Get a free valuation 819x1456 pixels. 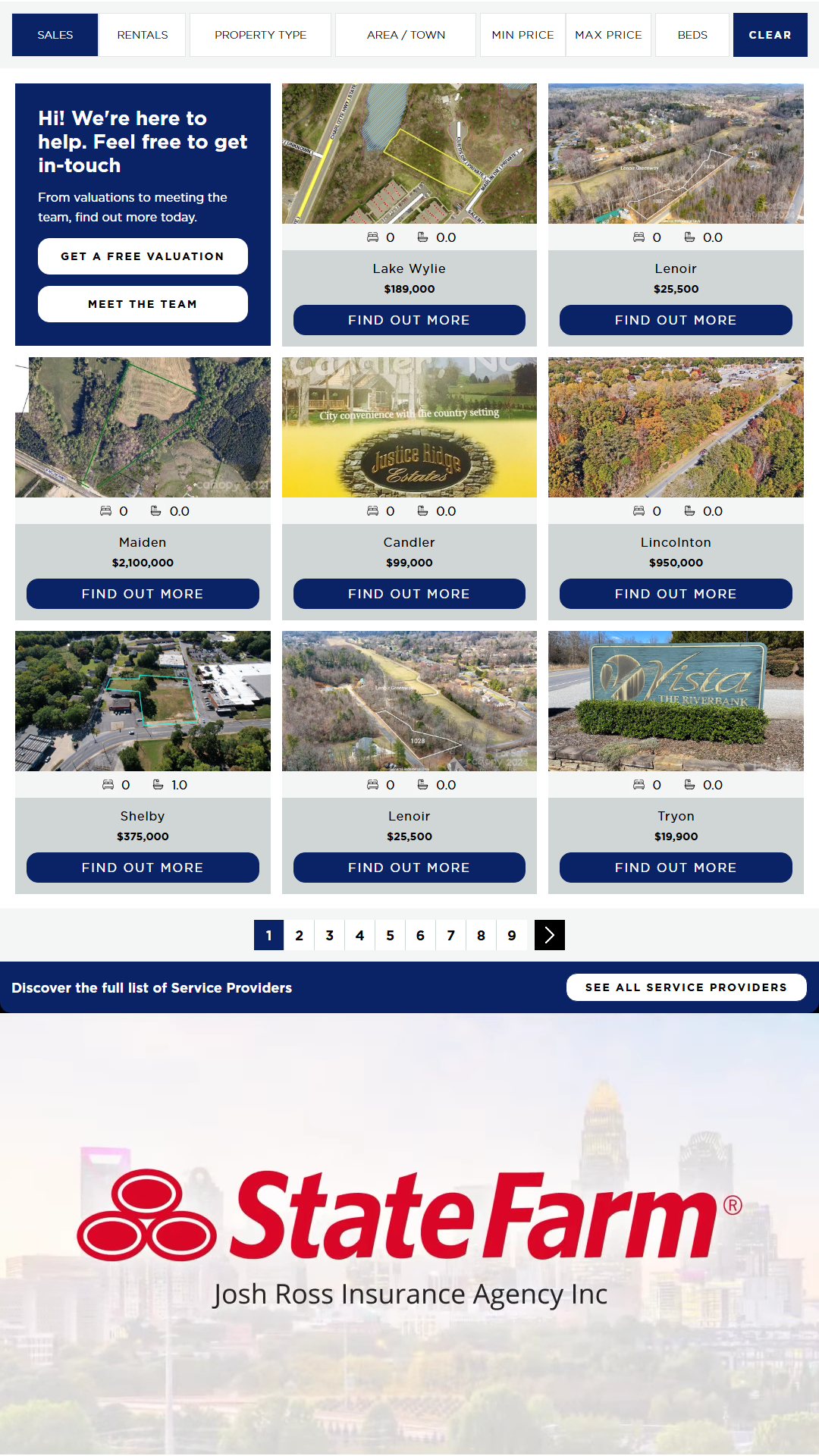pos(143,256)
